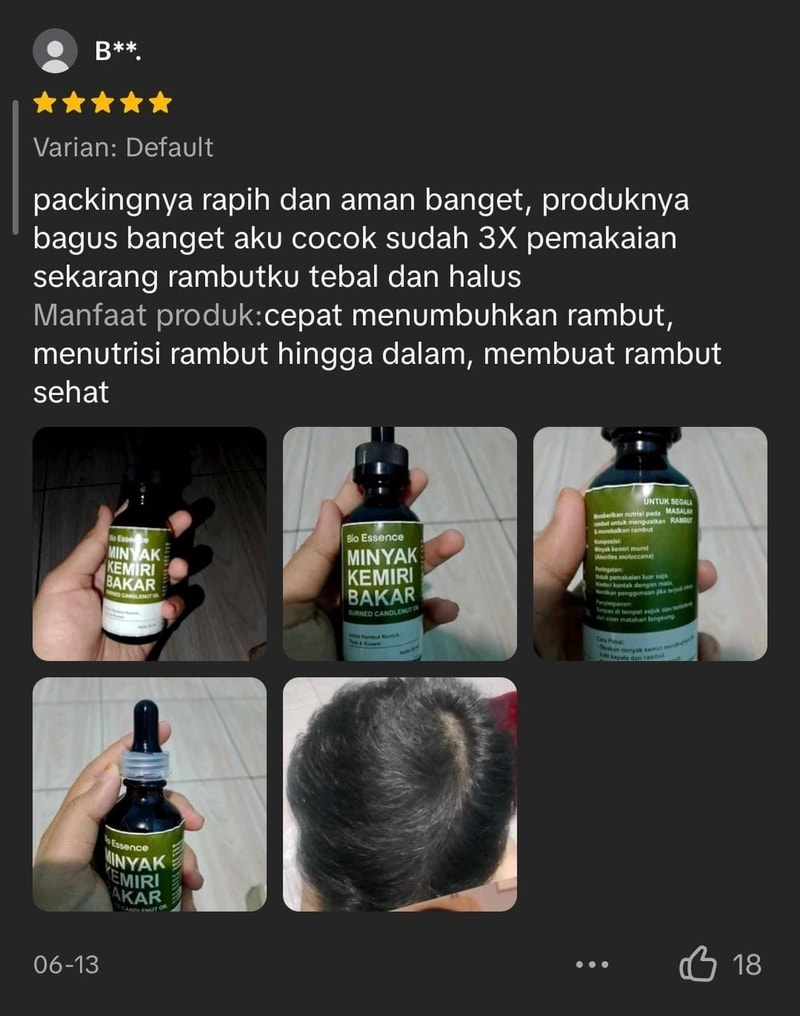The width and height of the screenshot is (800, 1016).
Task: Tap the star rating to toggle rating filter
Action: click(102, 100)
